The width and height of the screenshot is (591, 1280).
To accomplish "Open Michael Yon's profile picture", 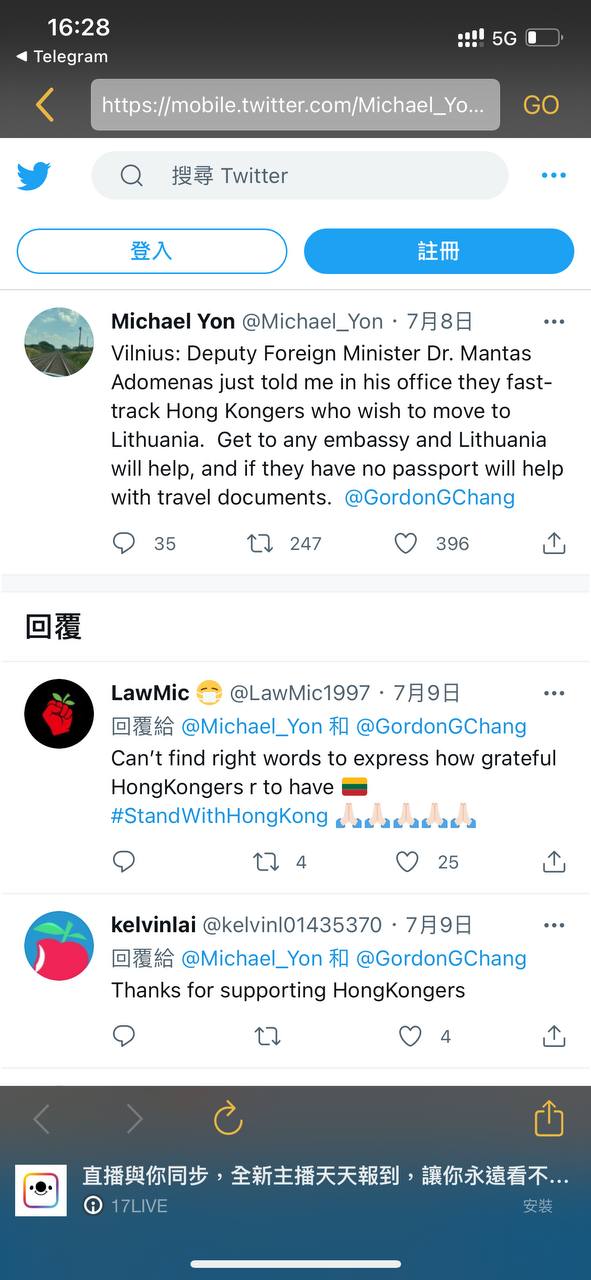I will (59, 342).
